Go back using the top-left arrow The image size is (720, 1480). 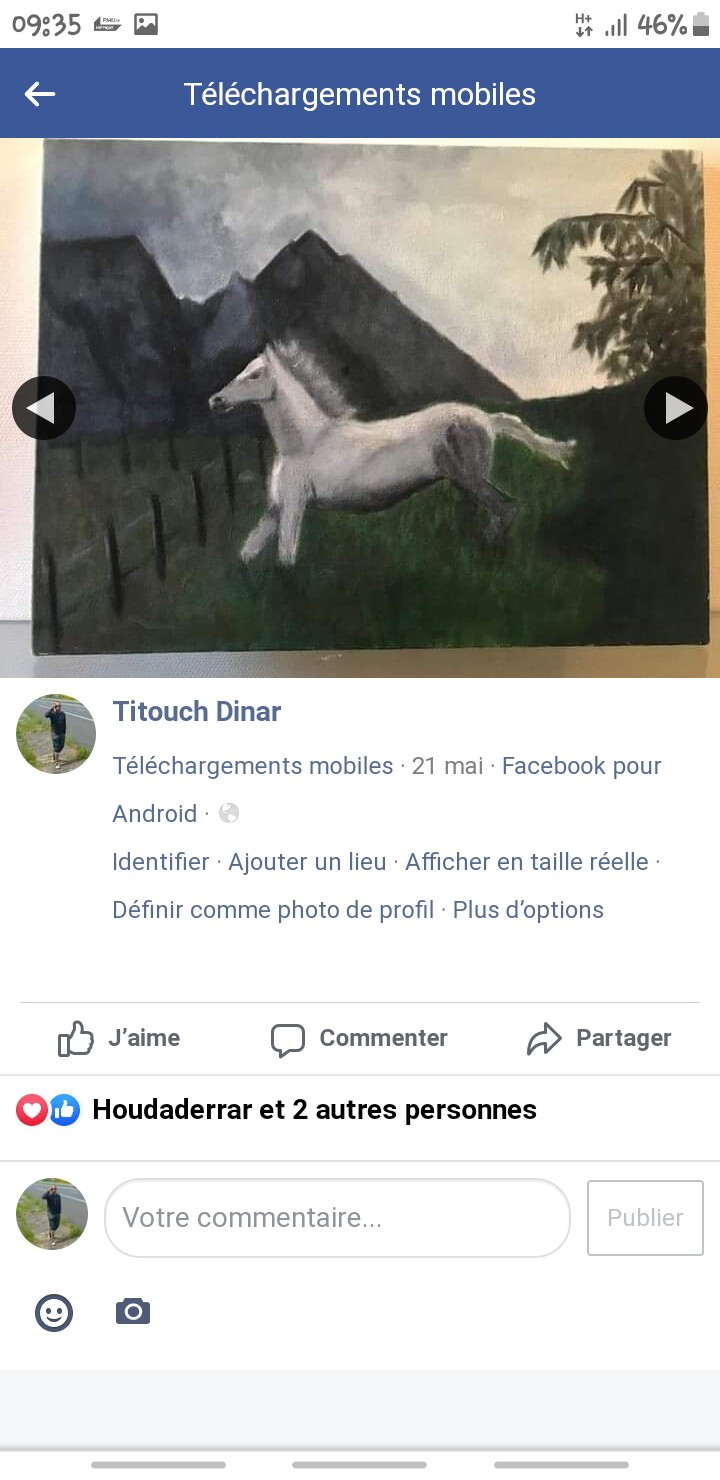pos(40,94)
